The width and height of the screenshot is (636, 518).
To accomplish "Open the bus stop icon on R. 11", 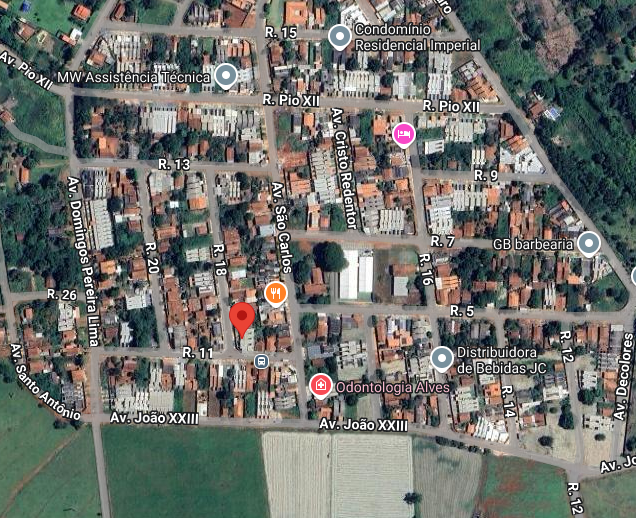I will 261,361.
